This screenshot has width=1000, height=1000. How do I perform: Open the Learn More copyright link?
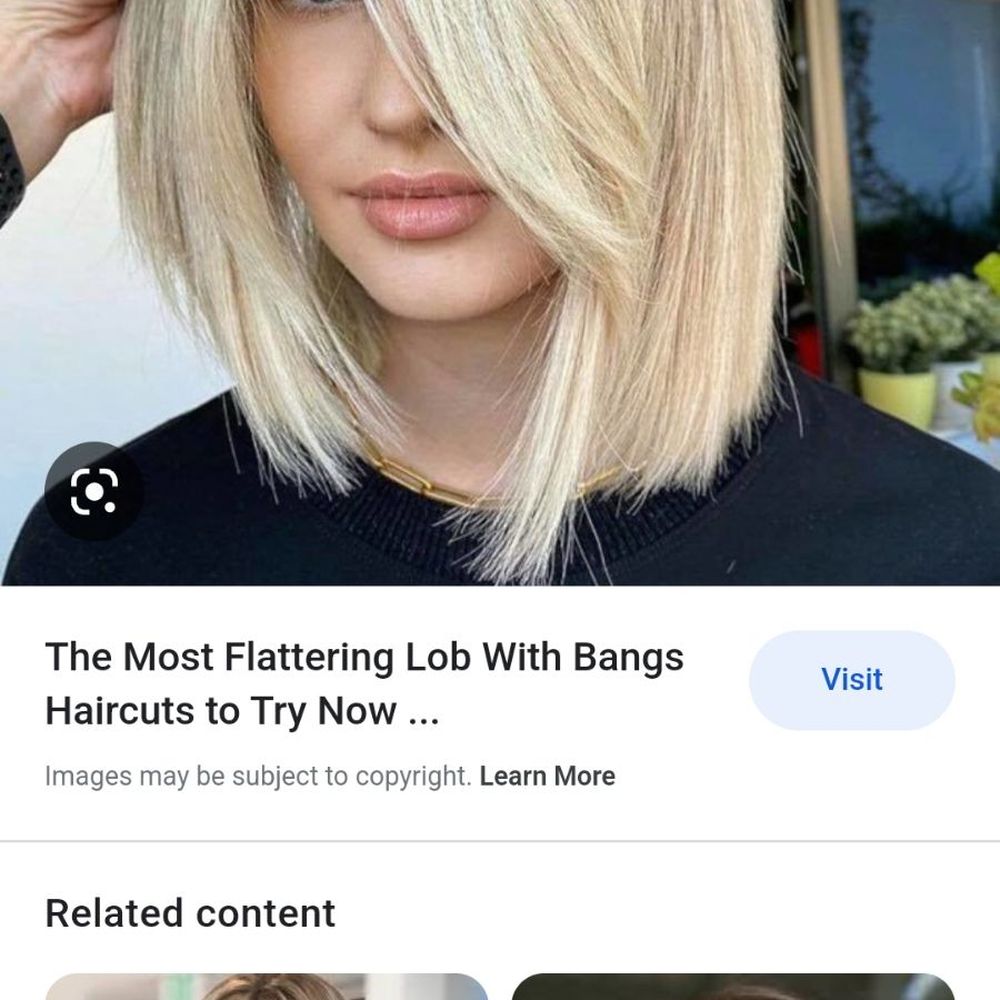[x=547, y=776]
